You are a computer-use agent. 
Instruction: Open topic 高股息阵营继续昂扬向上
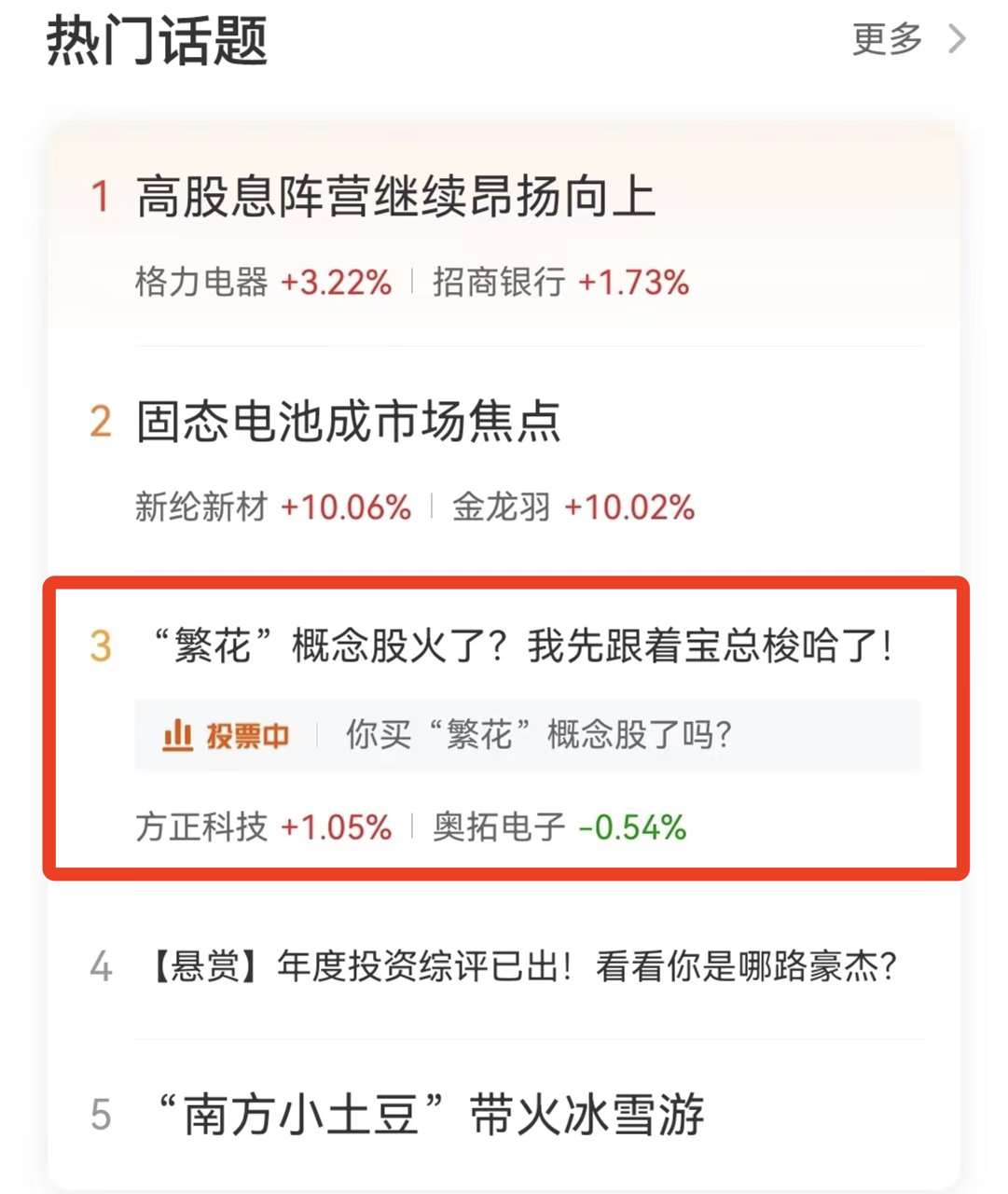(395, 198)
